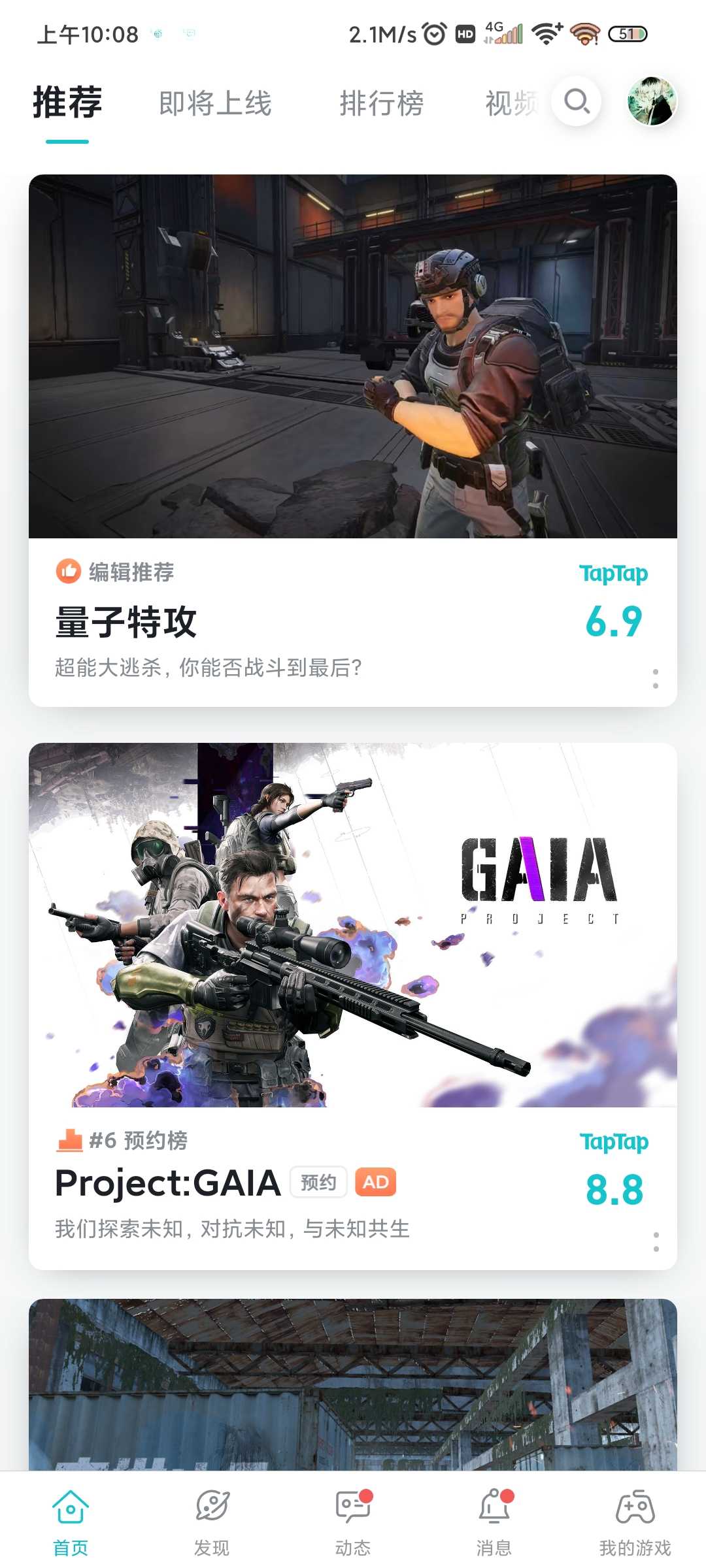Open the third game card image
Screen dimensions: 706x1568
[352, 1385]
